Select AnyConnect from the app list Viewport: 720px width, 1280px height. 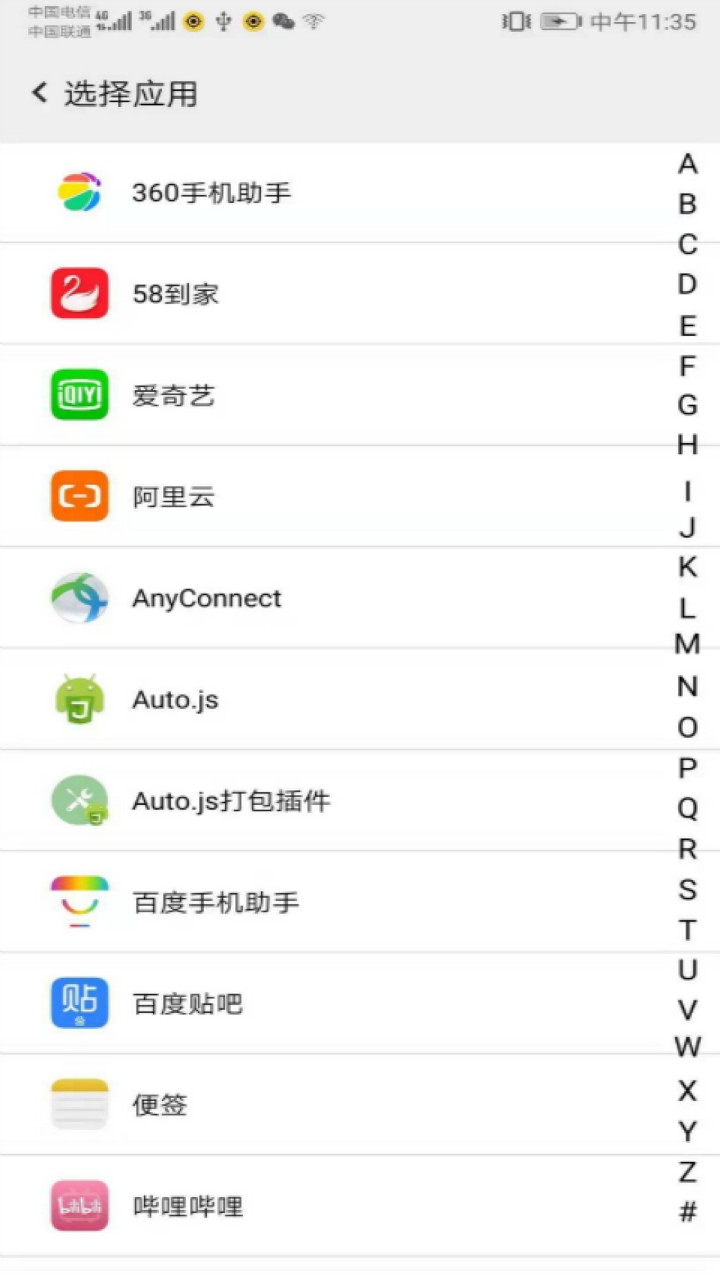pyautogui.click(x=207, y=599)
